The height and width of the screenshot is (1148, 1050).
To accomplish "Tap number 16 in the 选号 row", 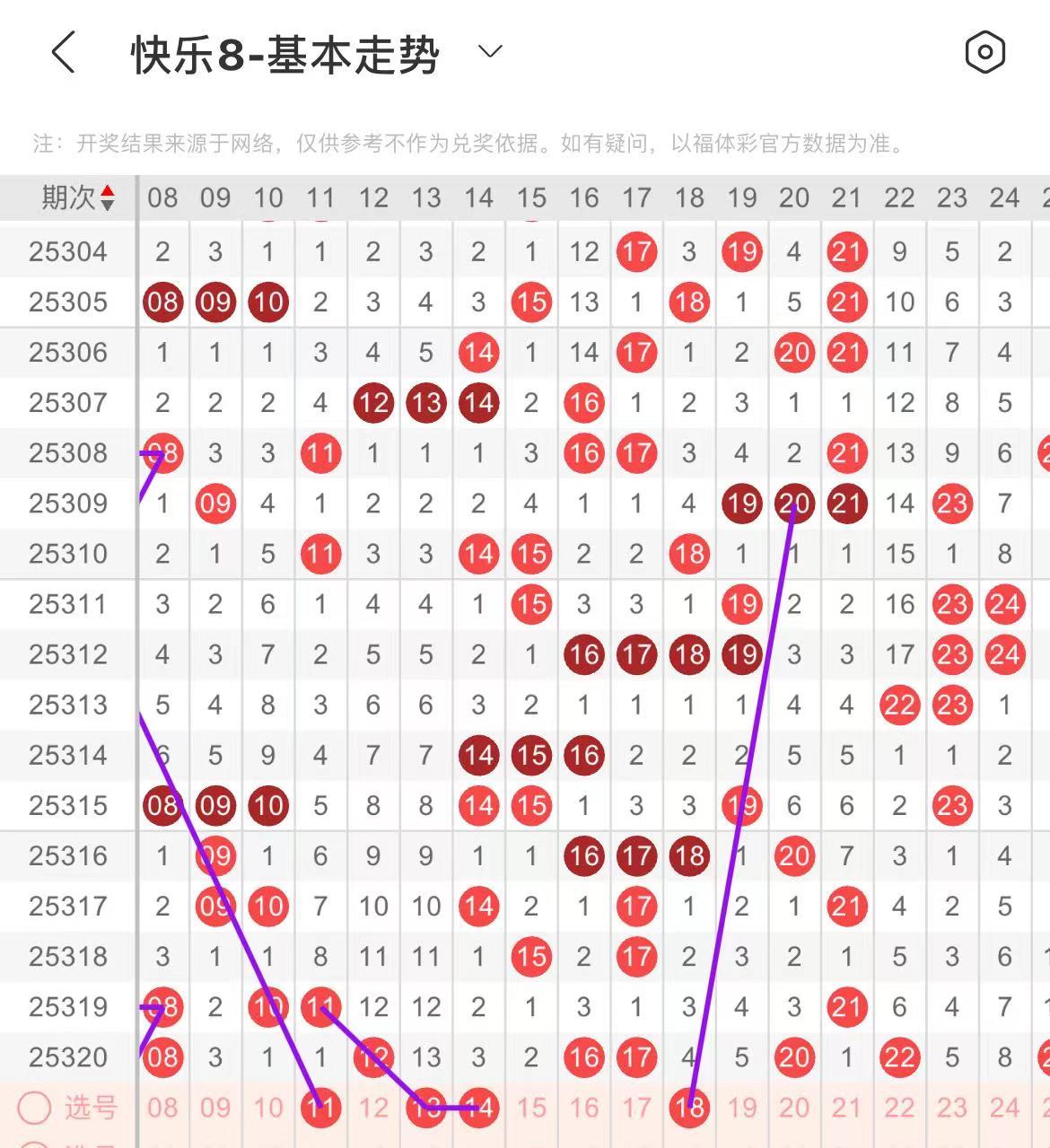I will pos(583,1108).
